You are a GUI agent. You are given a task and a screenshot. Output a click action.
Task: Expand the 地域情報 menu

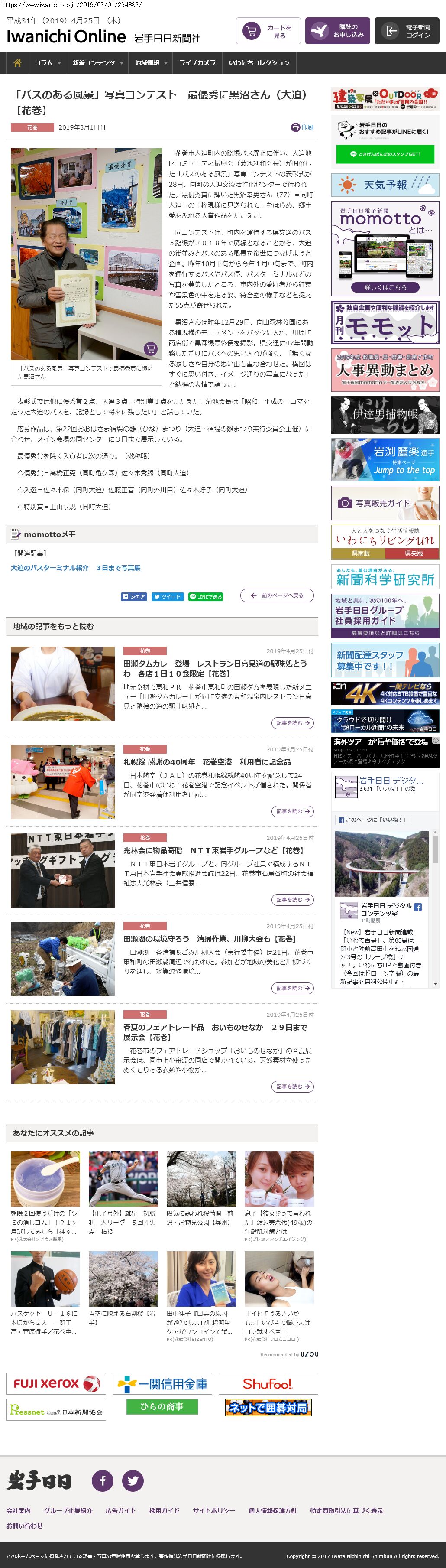pos(151,63)
